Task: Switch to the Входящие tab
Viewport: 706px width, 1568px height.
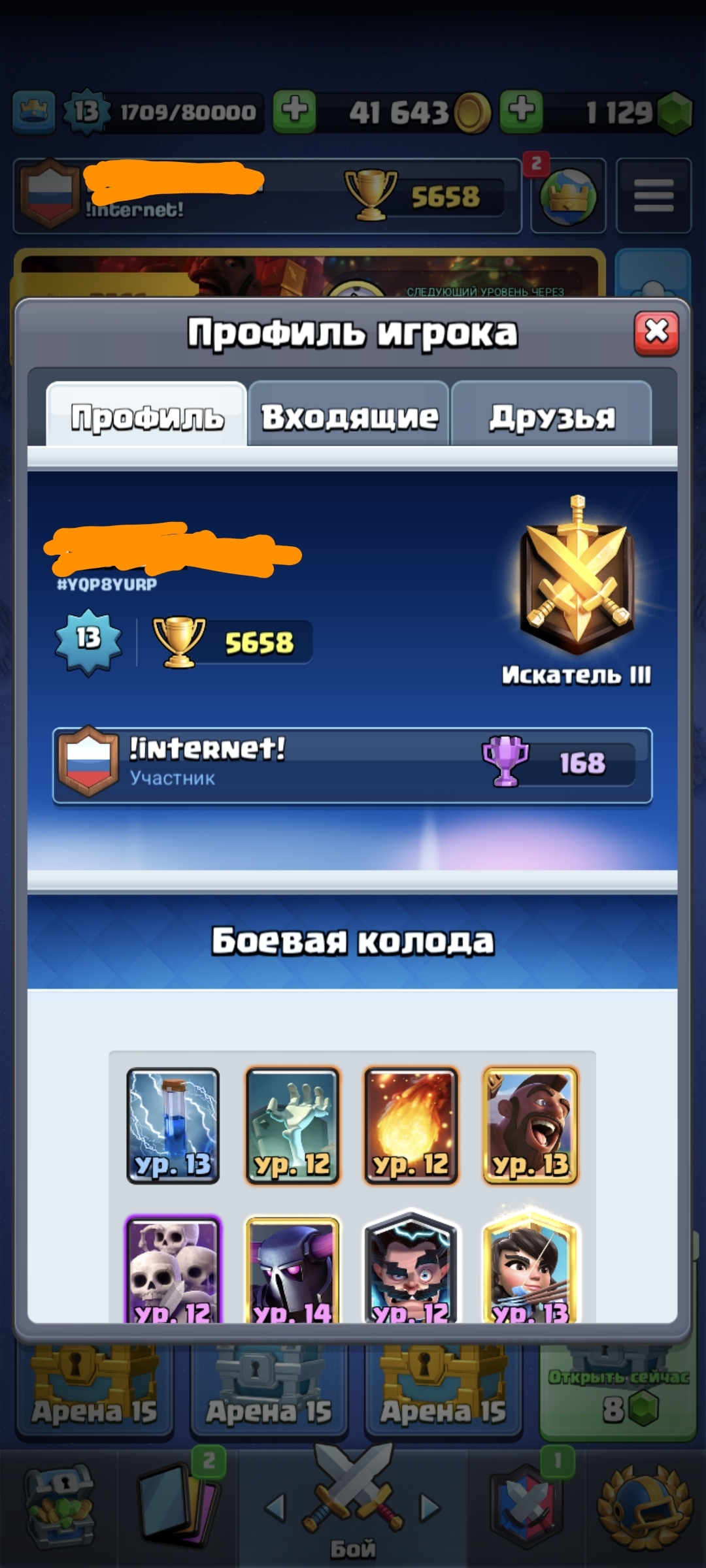Action: point(349,415)
